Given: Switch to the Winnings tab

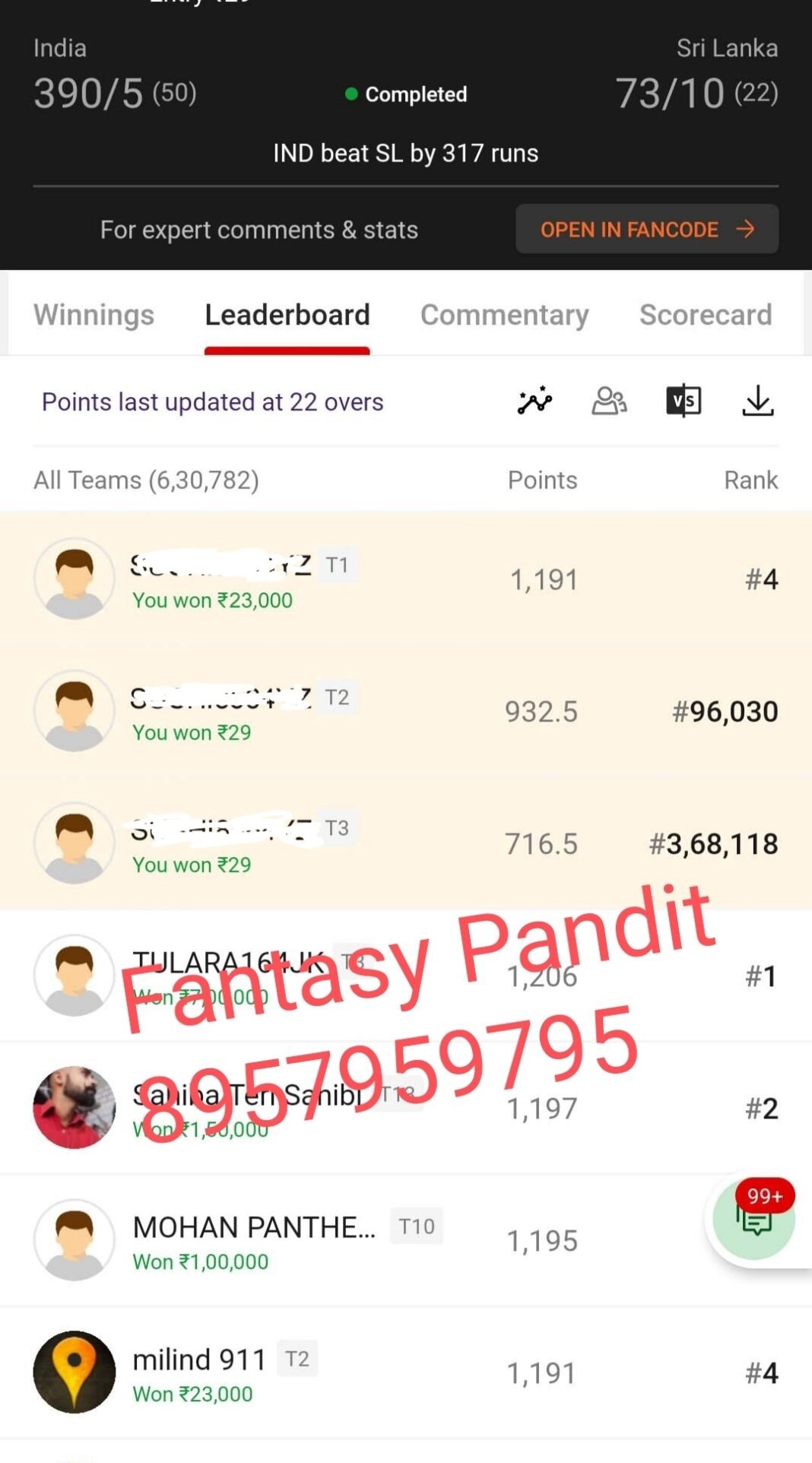Looking at the screenshot, I should [x=94, y=315].
